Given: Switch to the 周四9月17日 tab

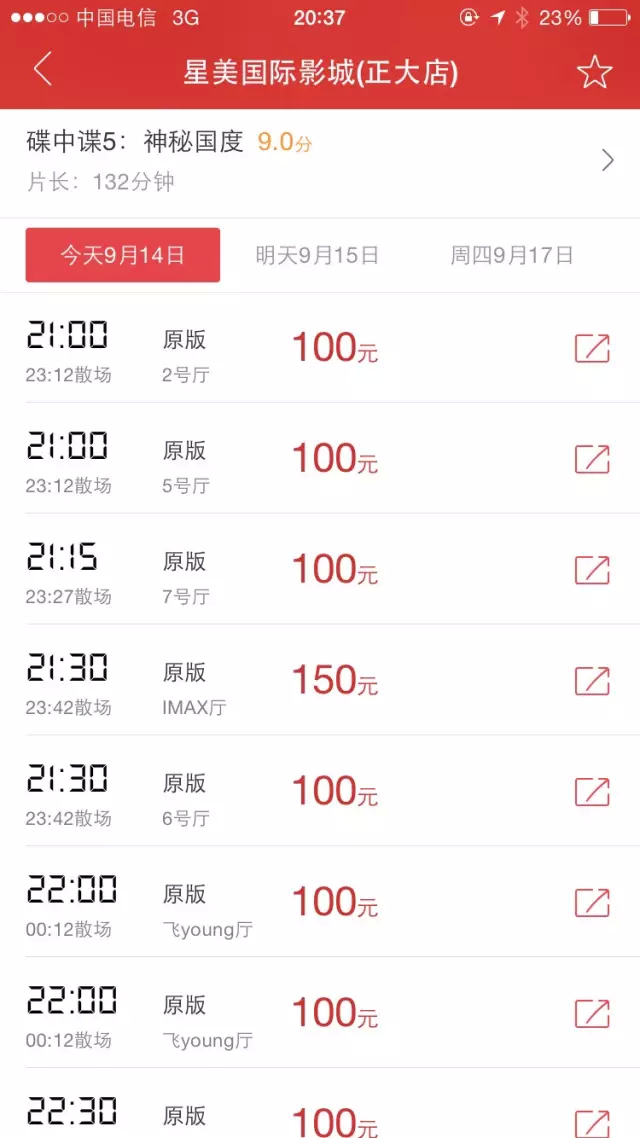Looking at the screenshot, I should coord(512,255).
